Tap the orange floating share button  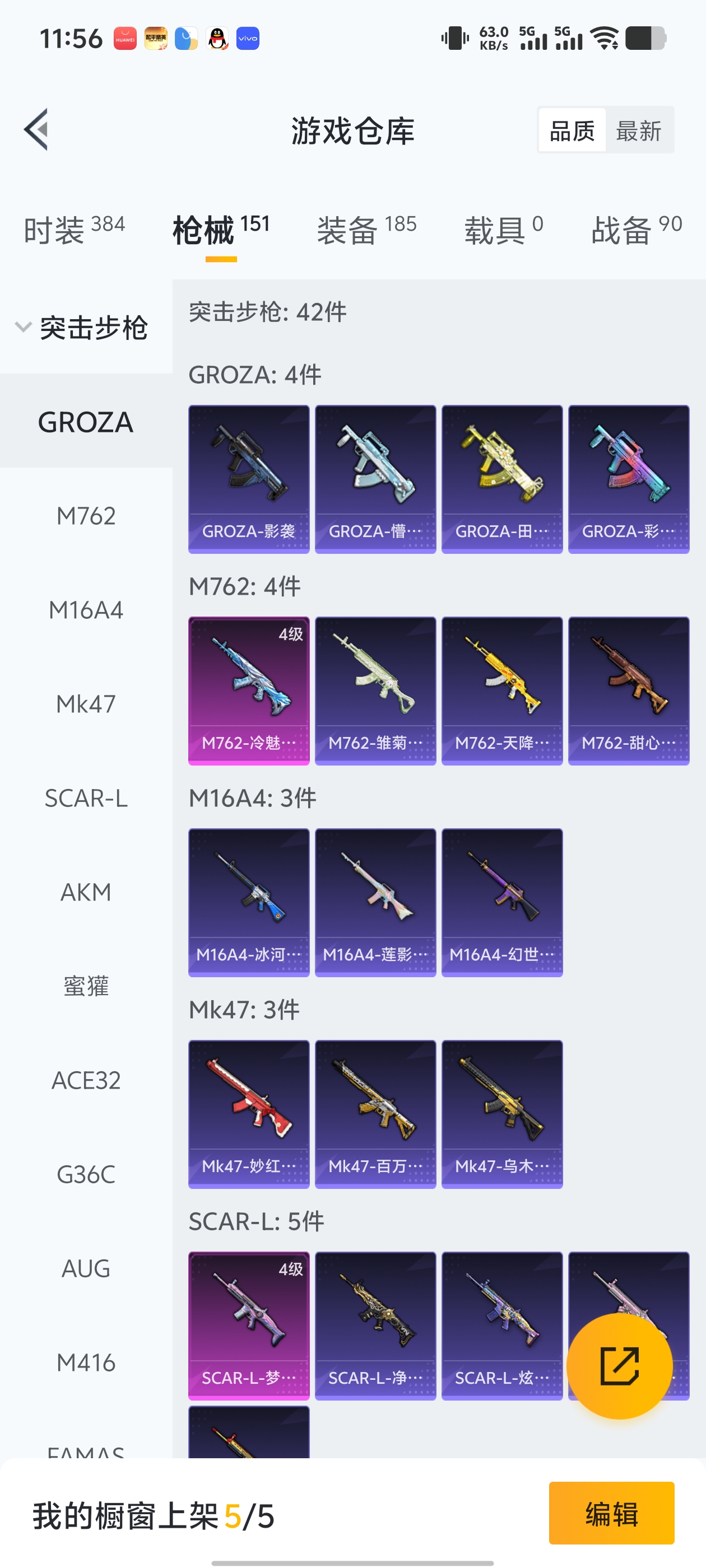coord(619,1366)
